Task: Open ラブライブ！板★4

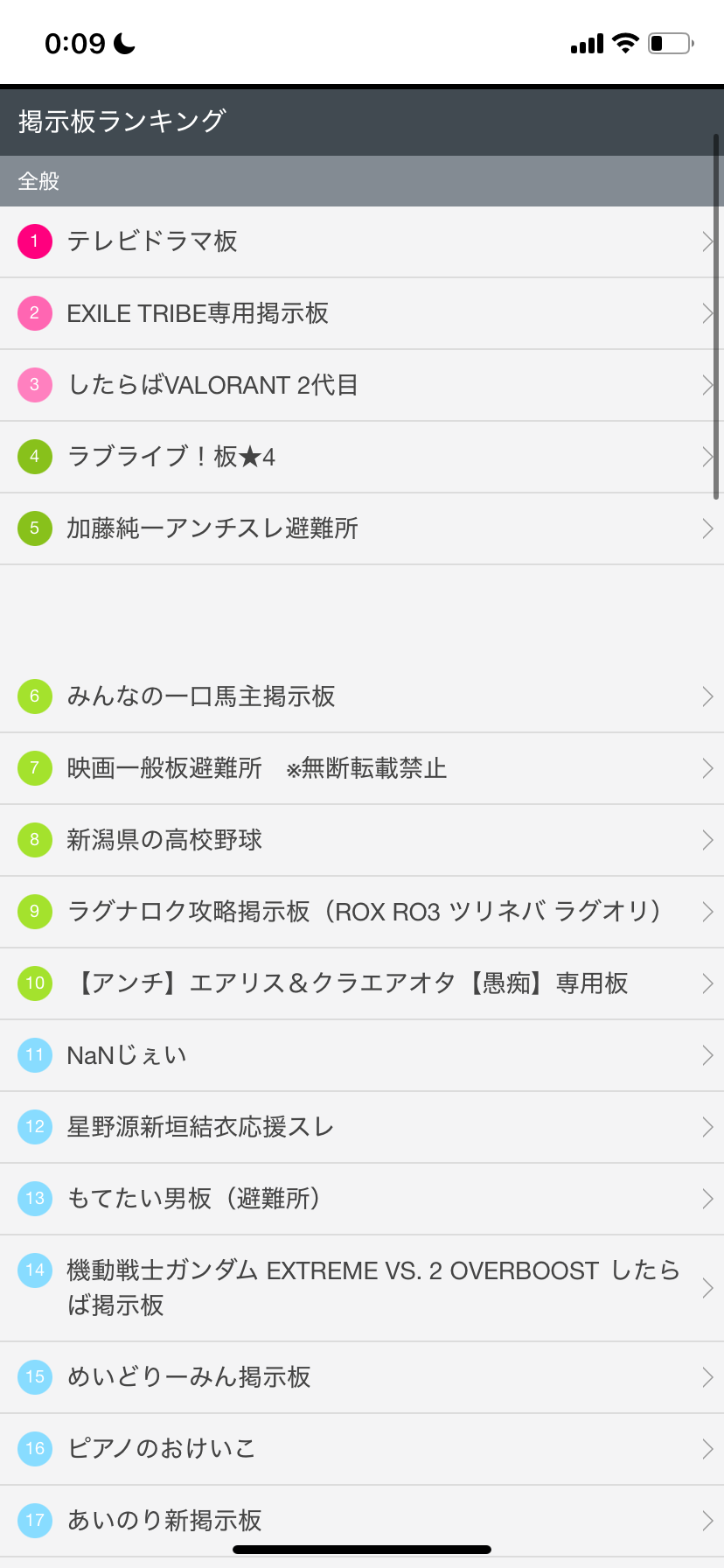Action: [362, 458]
